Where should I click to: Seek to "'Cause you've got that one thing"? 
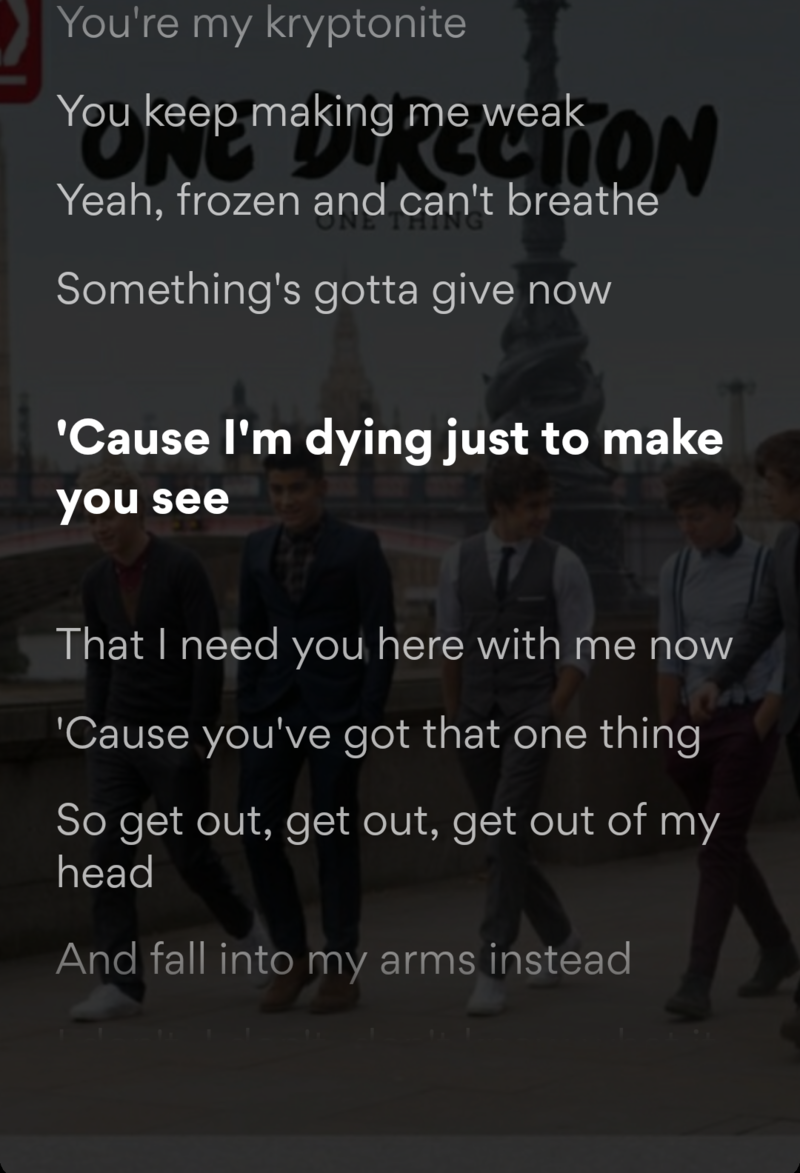coord(378,735)
